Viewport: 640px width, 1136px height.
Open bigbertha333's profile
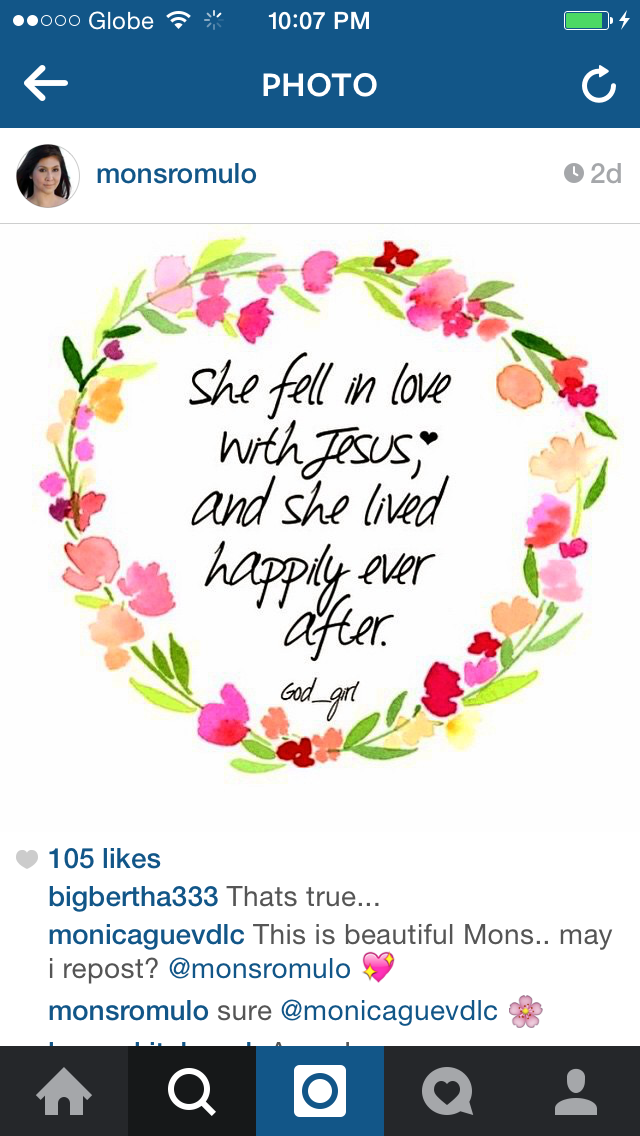(x=133, y=897)
